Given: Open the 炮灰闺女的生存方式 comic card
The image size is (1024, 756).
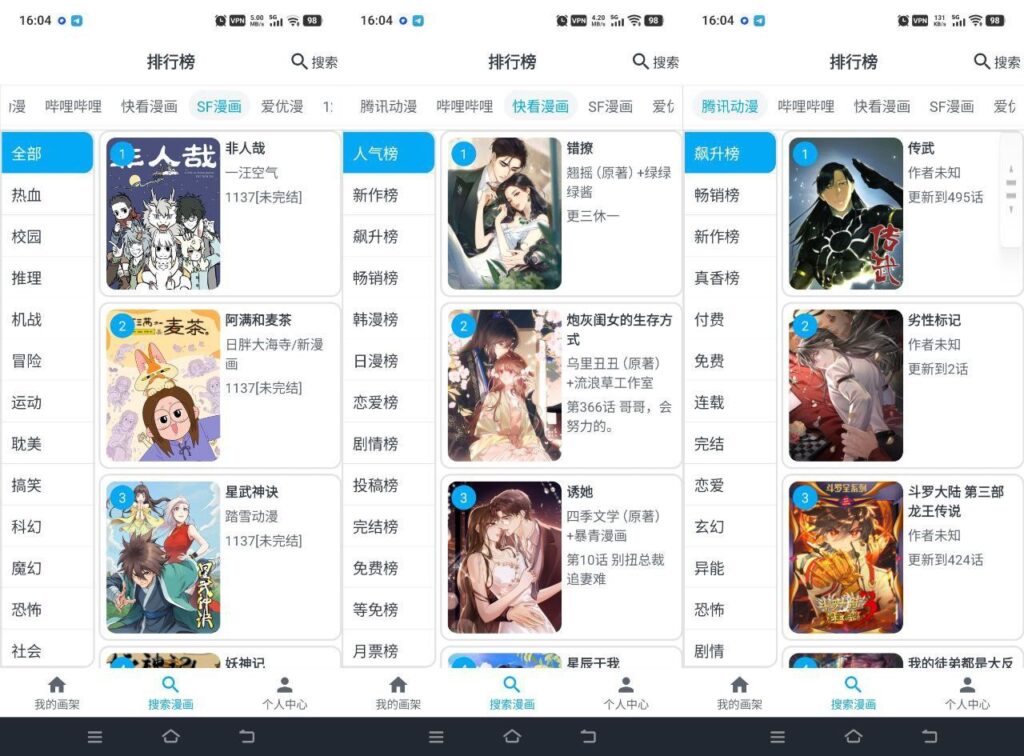Looking at the screenshot, I should tap(561, 385).
